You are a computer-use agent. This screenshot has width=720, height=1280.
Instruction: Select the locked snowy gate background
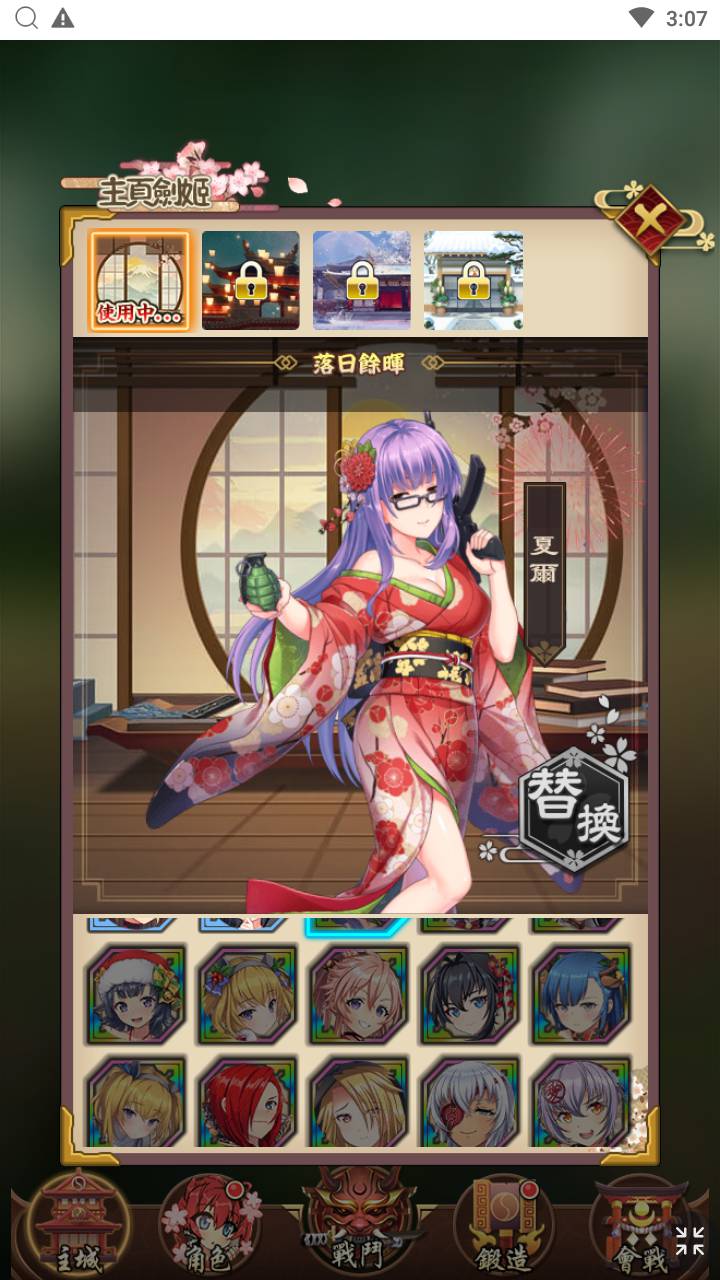(x=361, y=280)
